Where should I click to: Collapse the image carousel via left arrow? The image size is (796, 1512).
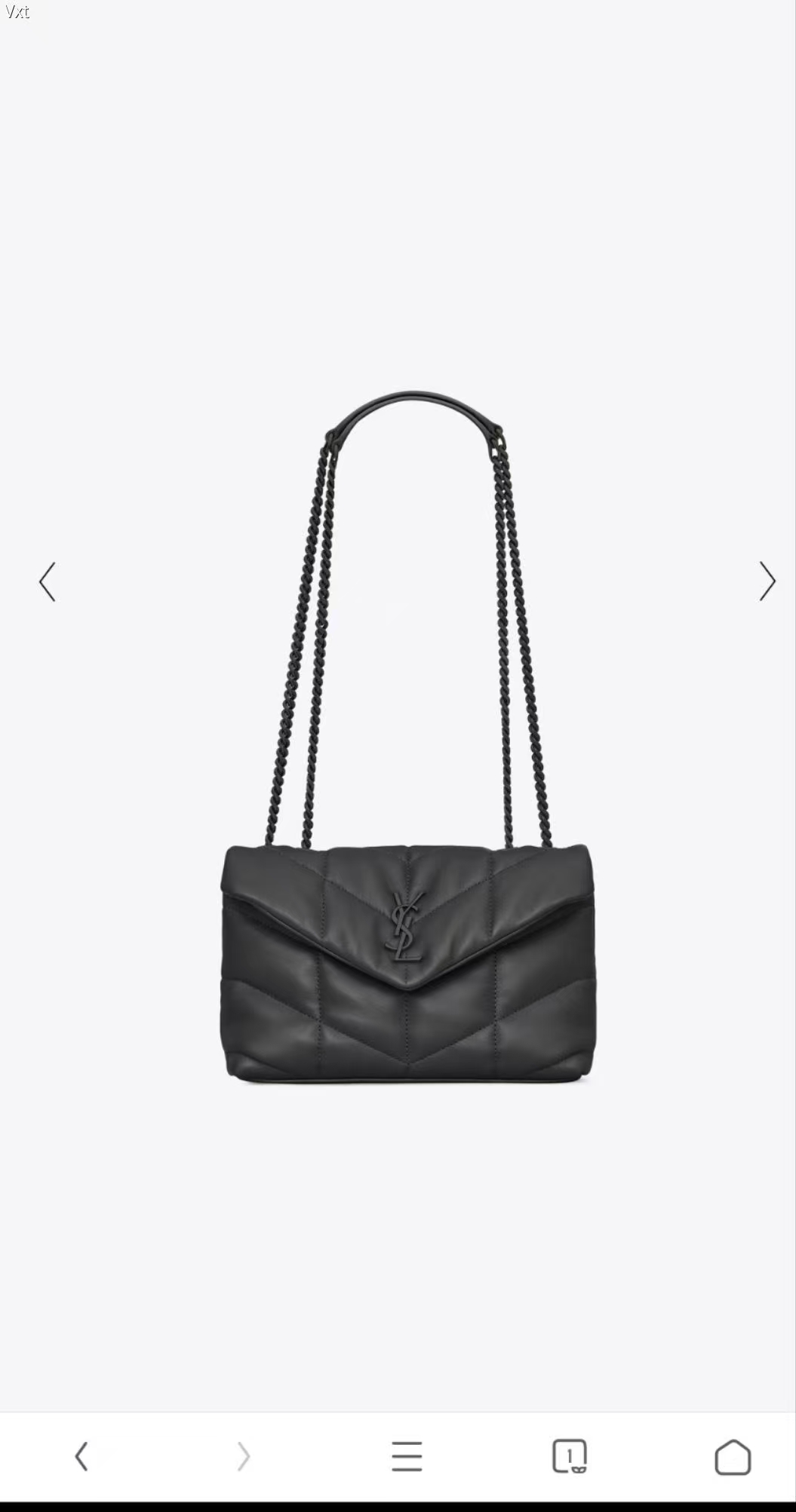(x=48, y=581)
